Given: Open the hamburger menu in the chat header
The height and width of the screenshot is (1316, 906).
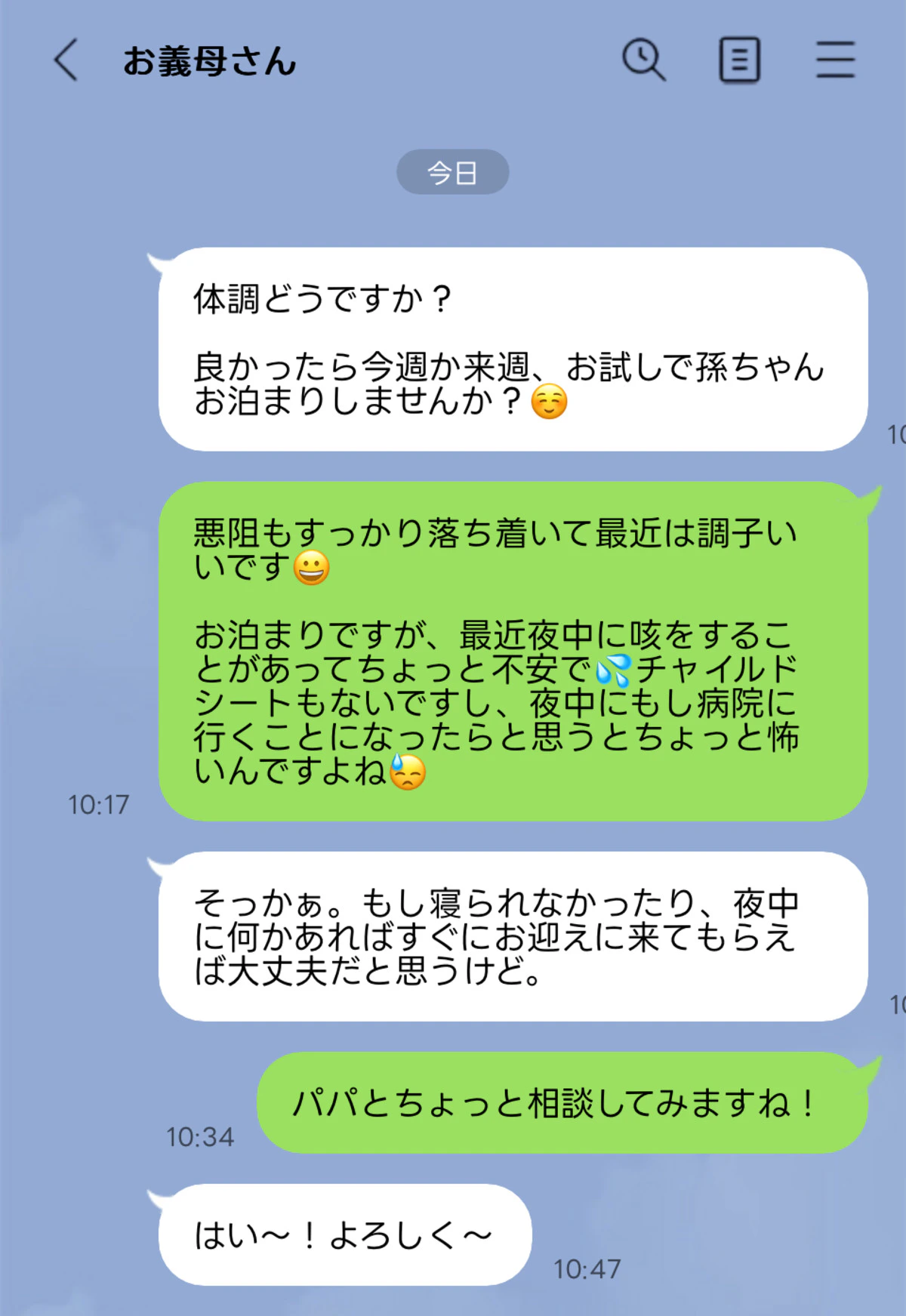Looking at the screenshot, I should coord(835,60).
